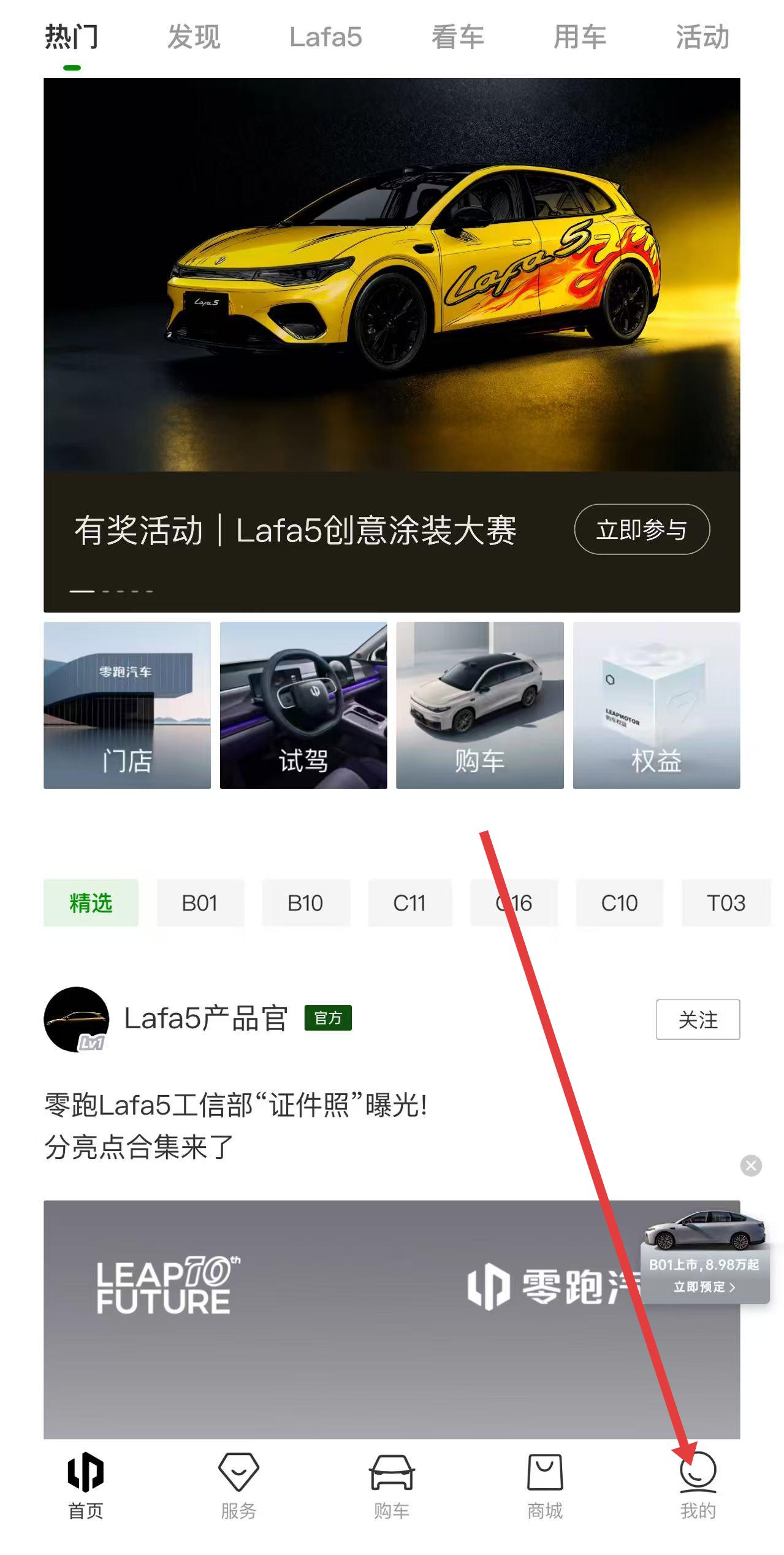Filter posts by B10
The width and height of the screenshot is (784, 1555).
pyautogui.click(x=305, y=903)
